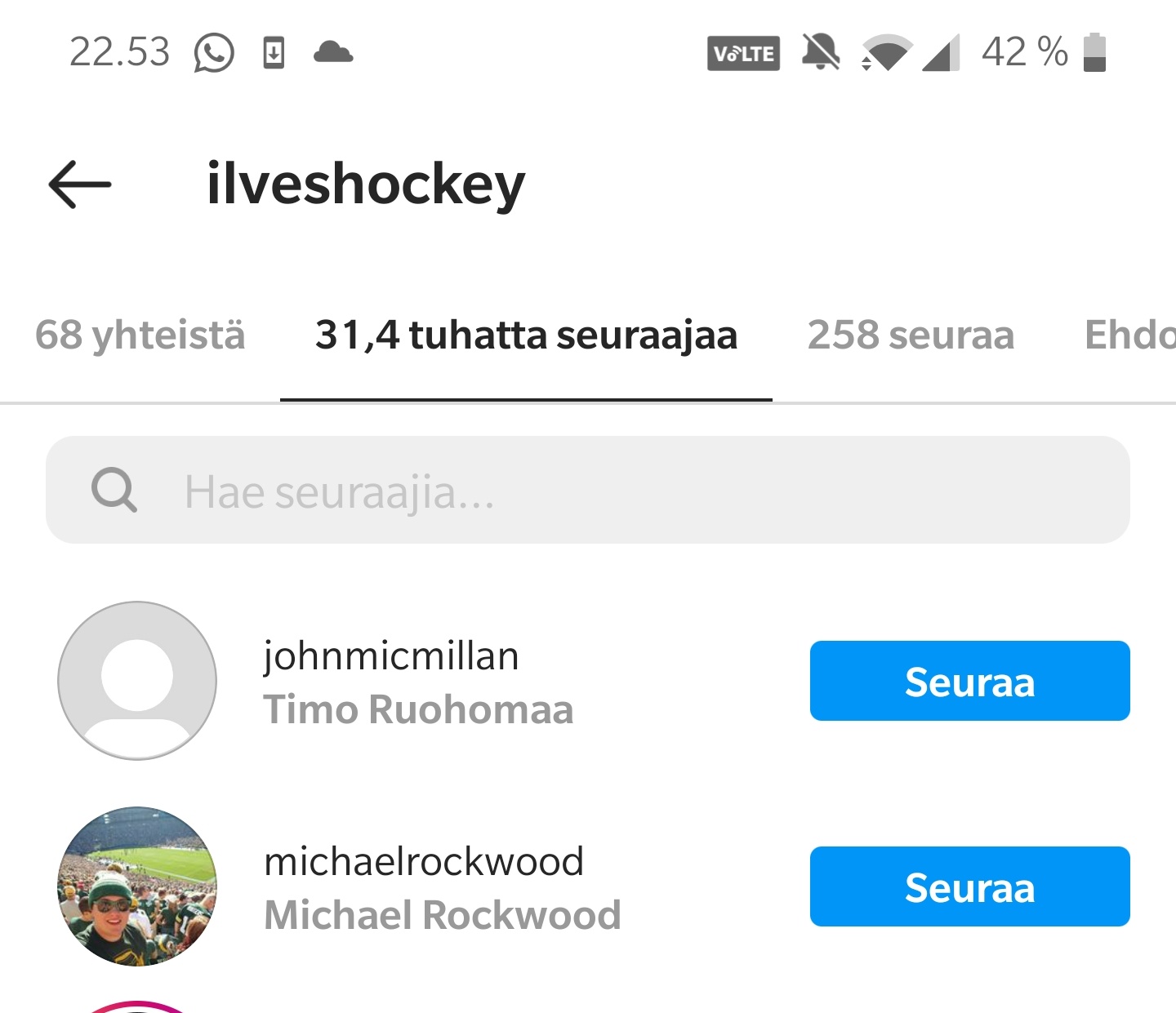Go back from the ilveshockey followers list

[x=80, y=184]
